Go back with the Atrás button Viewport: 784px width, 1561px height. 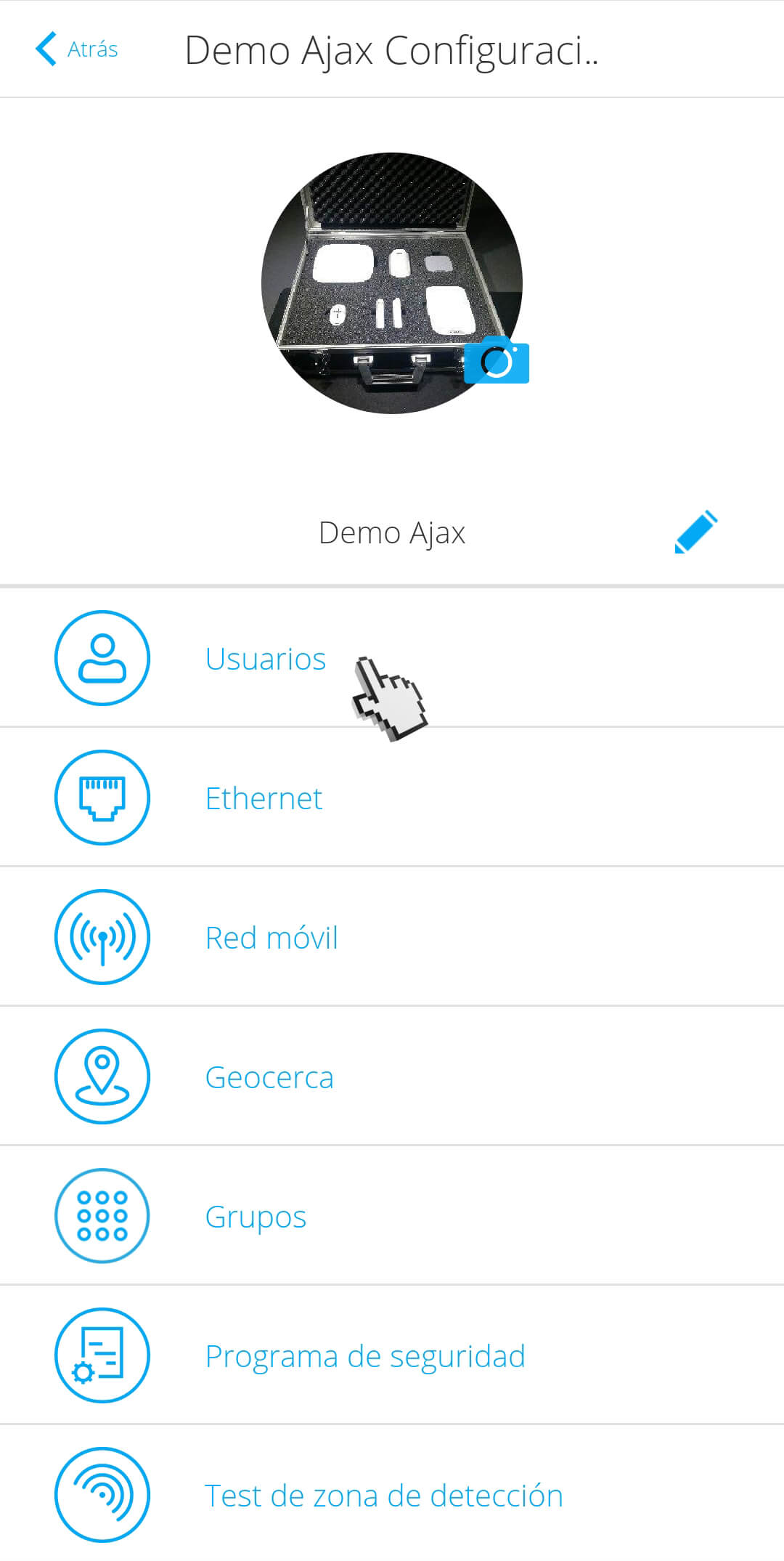coord(77,49)
